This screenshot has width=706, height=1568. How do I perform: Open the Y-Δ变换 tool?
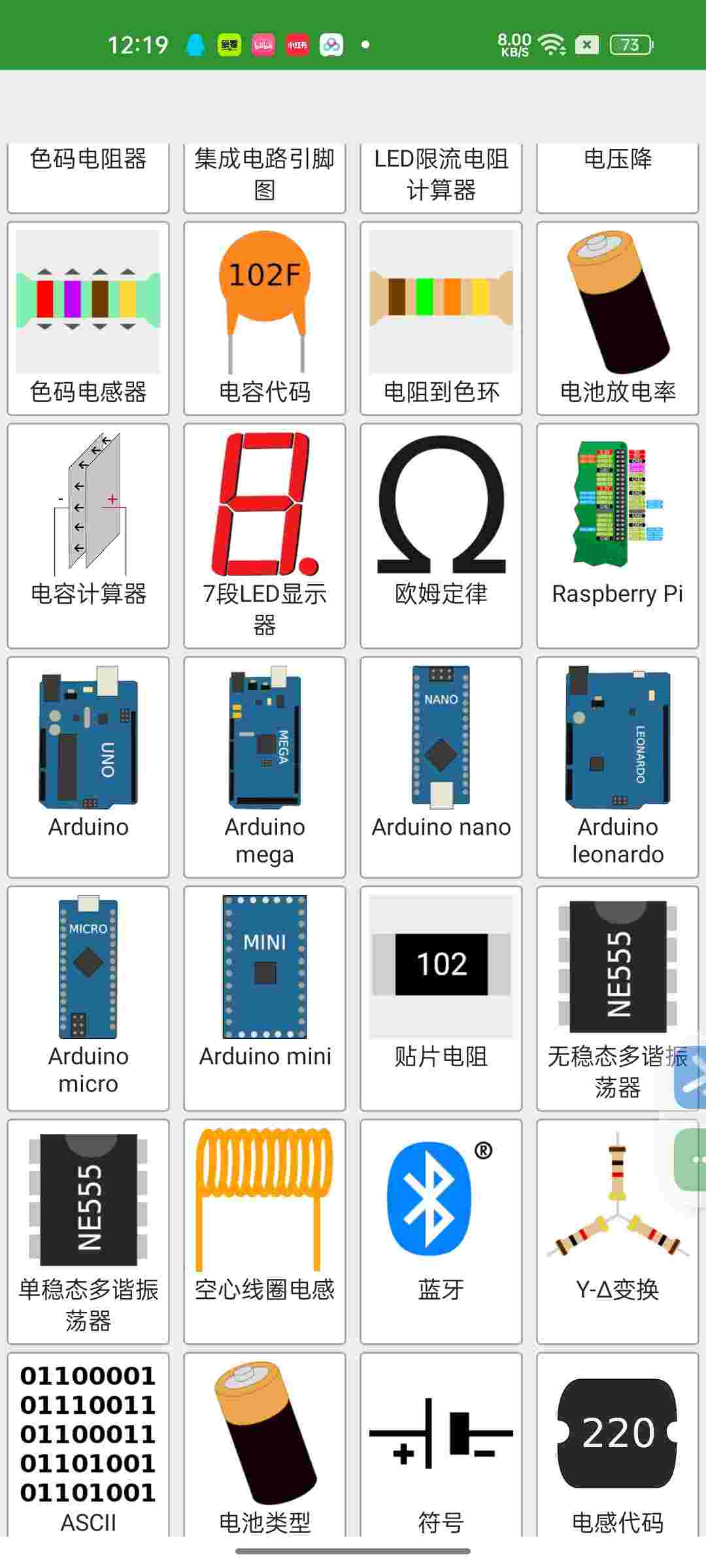click(x=618, y=1230)
